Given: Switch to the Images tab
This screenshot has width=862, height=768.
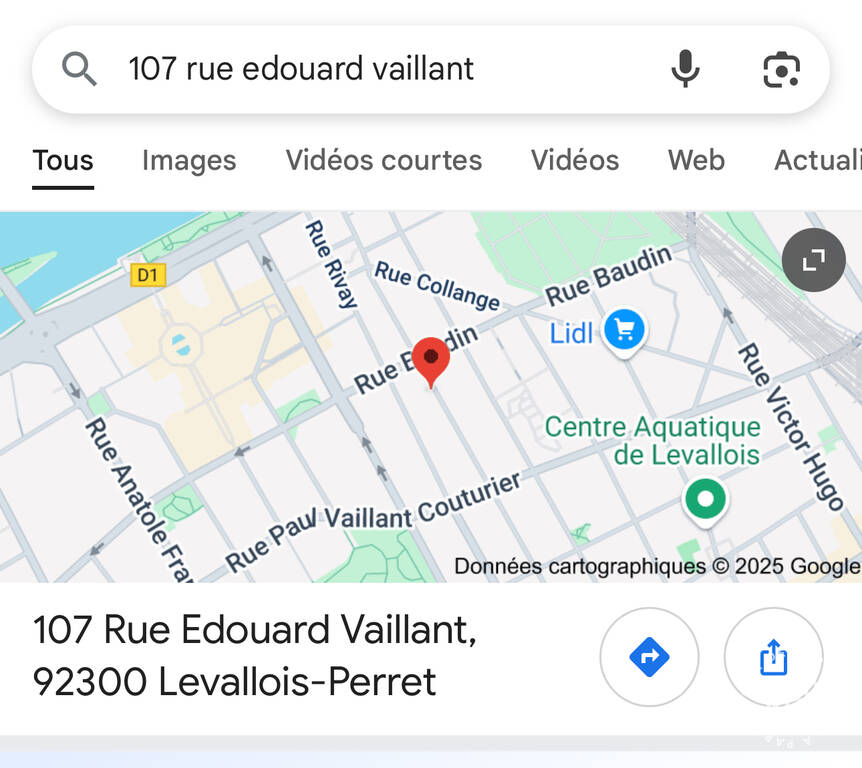Looking at the screenshot, I should click(189, 160).
